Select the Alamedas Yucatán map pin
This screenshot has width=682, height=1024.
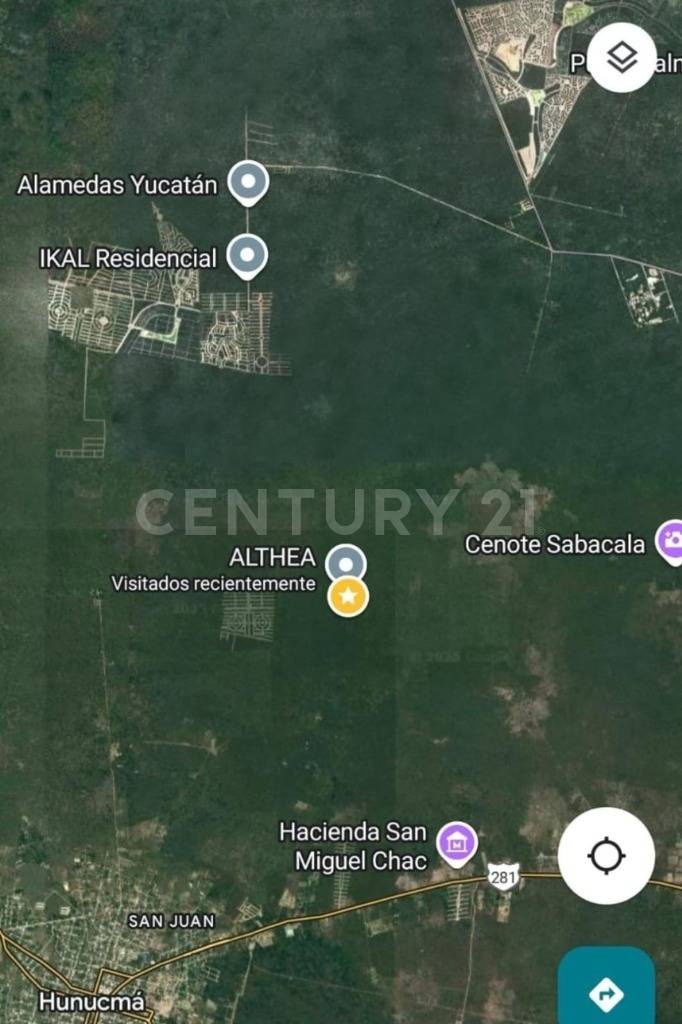click(x=248, y=182)
